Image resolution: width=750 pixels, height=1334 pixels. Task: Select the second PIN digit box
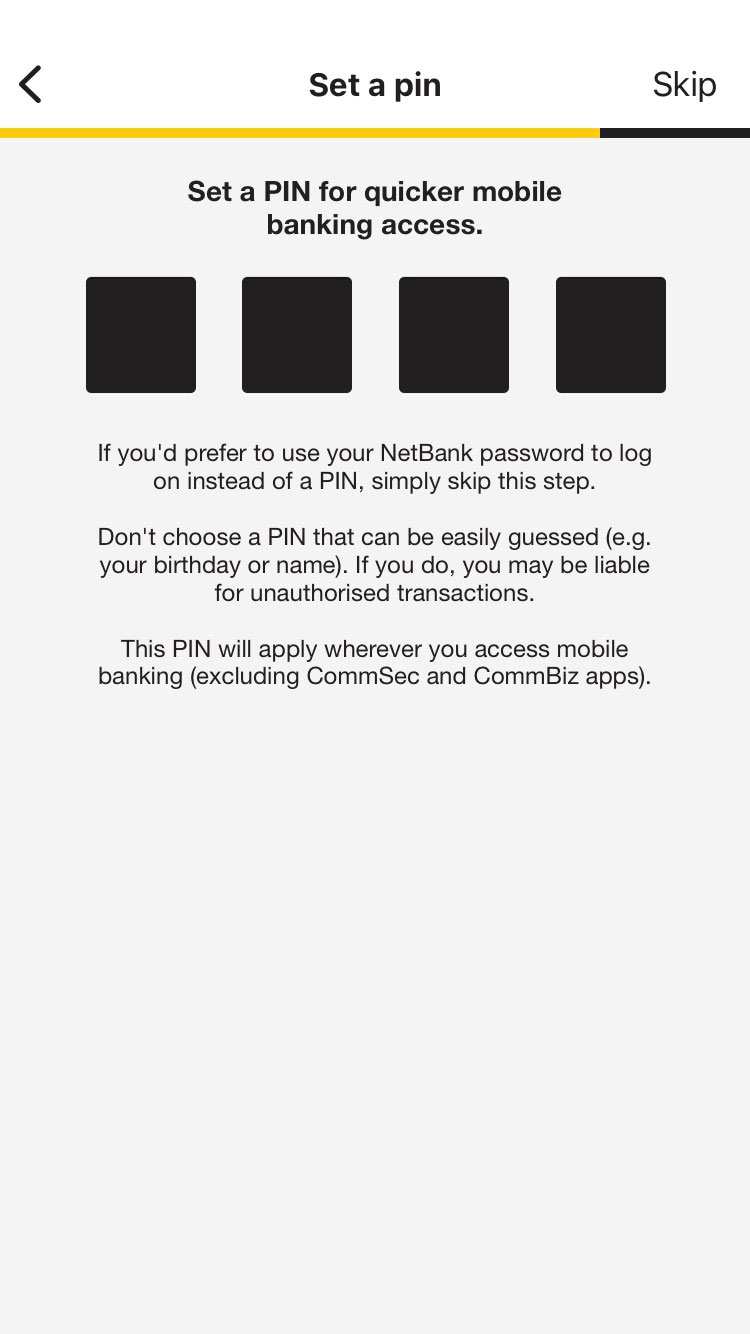tap(297, 335)
